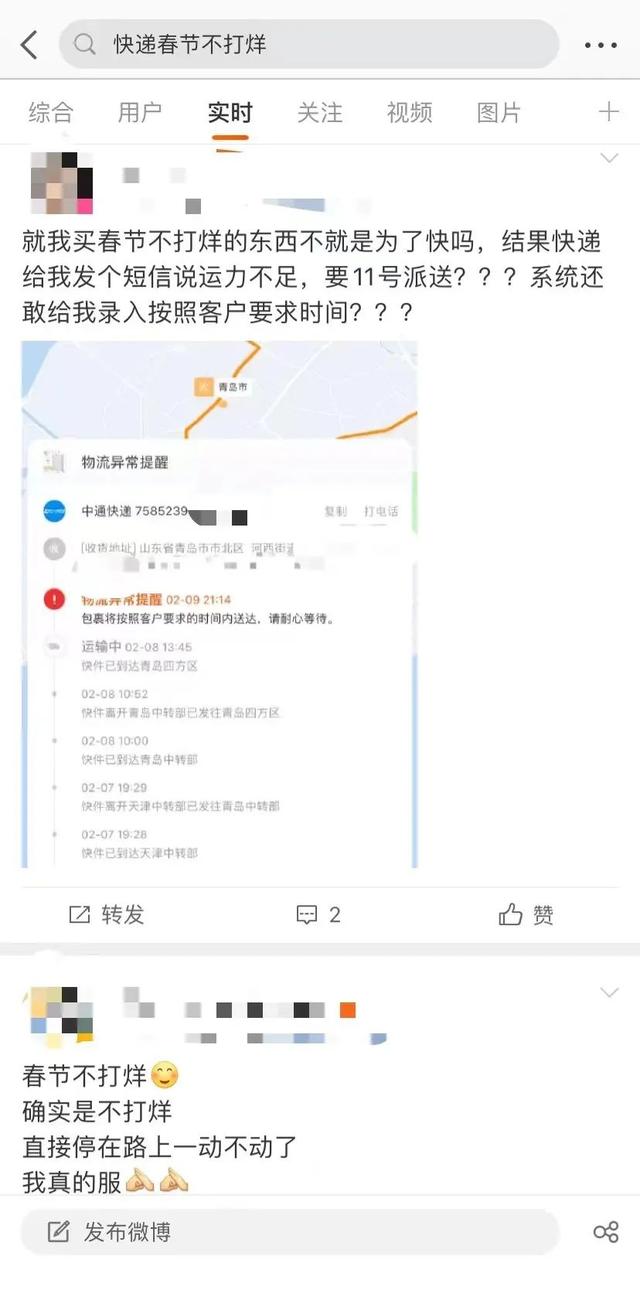
Task: Tap the plus icon beside the tabs
Action: click(x=608, y=112)
